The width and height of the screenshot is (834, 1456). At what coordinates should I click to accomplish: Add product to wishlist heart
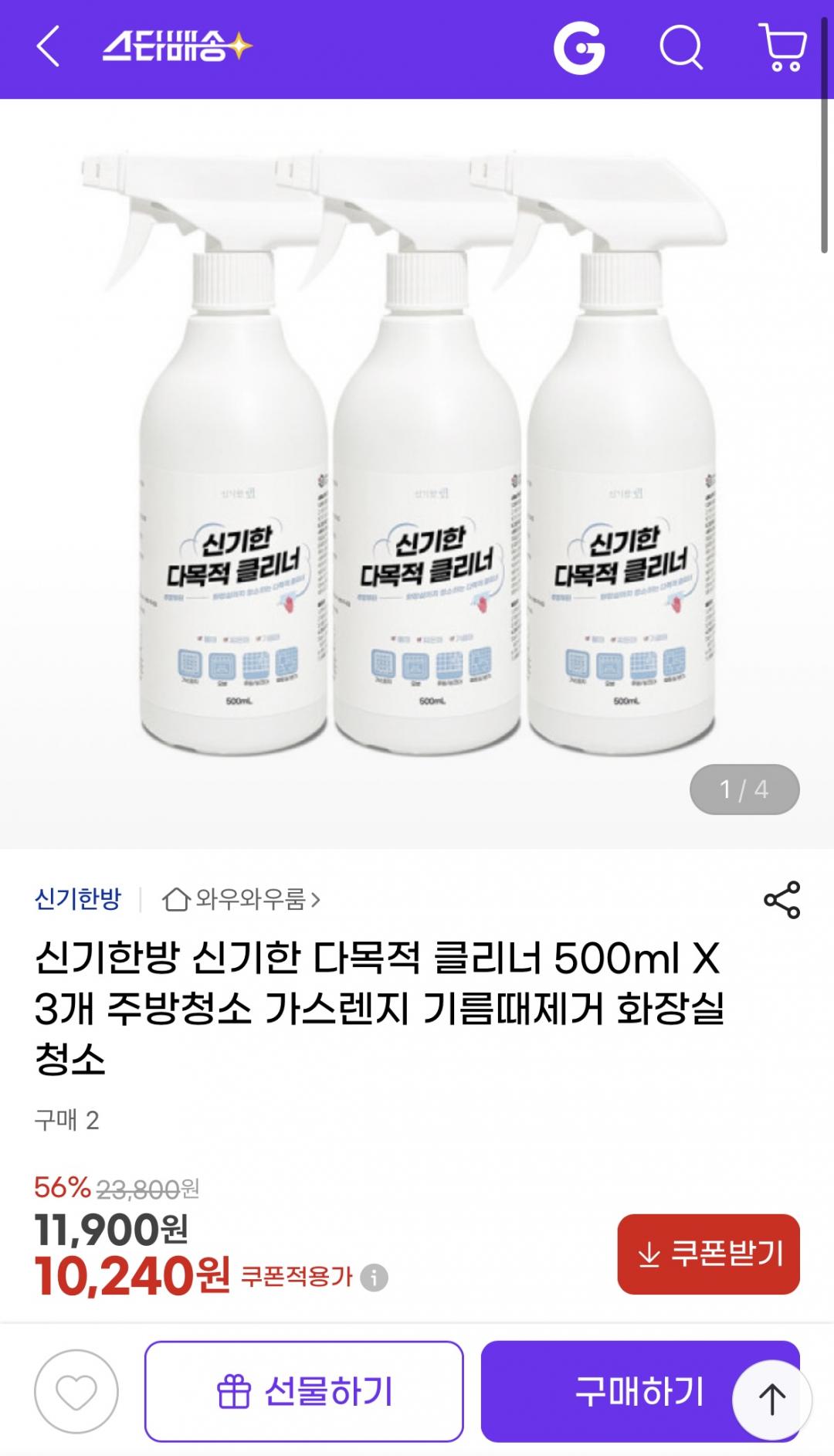pos(76,1392)
